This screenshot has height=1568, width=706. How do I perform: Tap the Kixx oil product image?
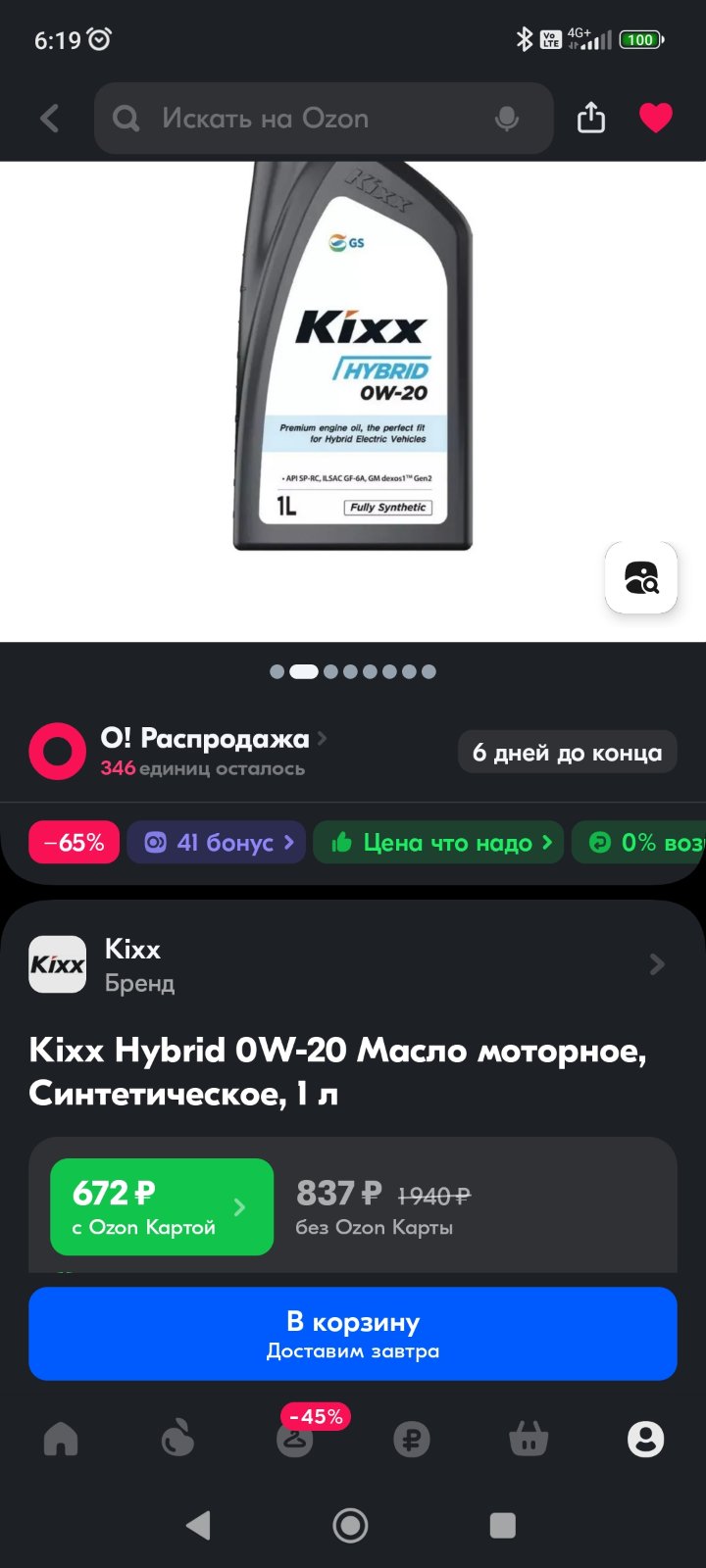point(353,356)
